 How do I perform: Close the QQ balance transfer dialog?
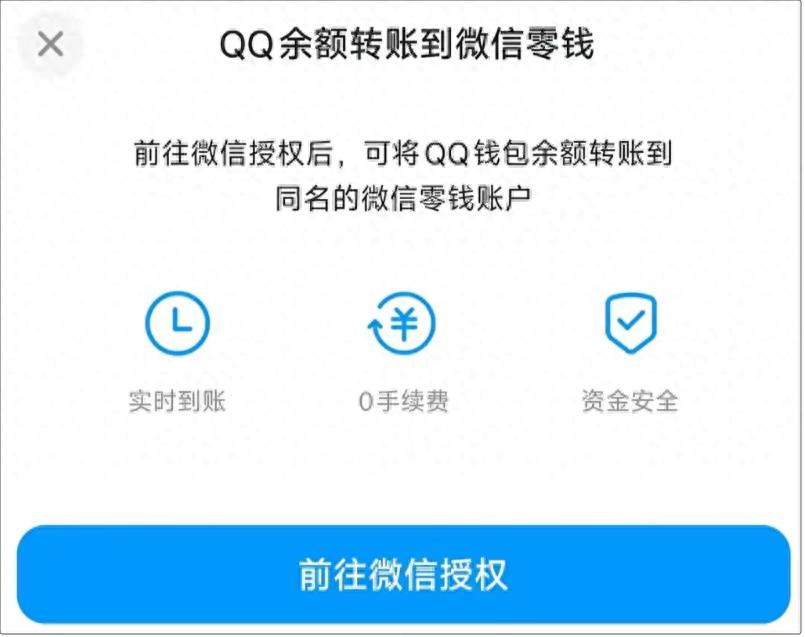pos(50,45)
